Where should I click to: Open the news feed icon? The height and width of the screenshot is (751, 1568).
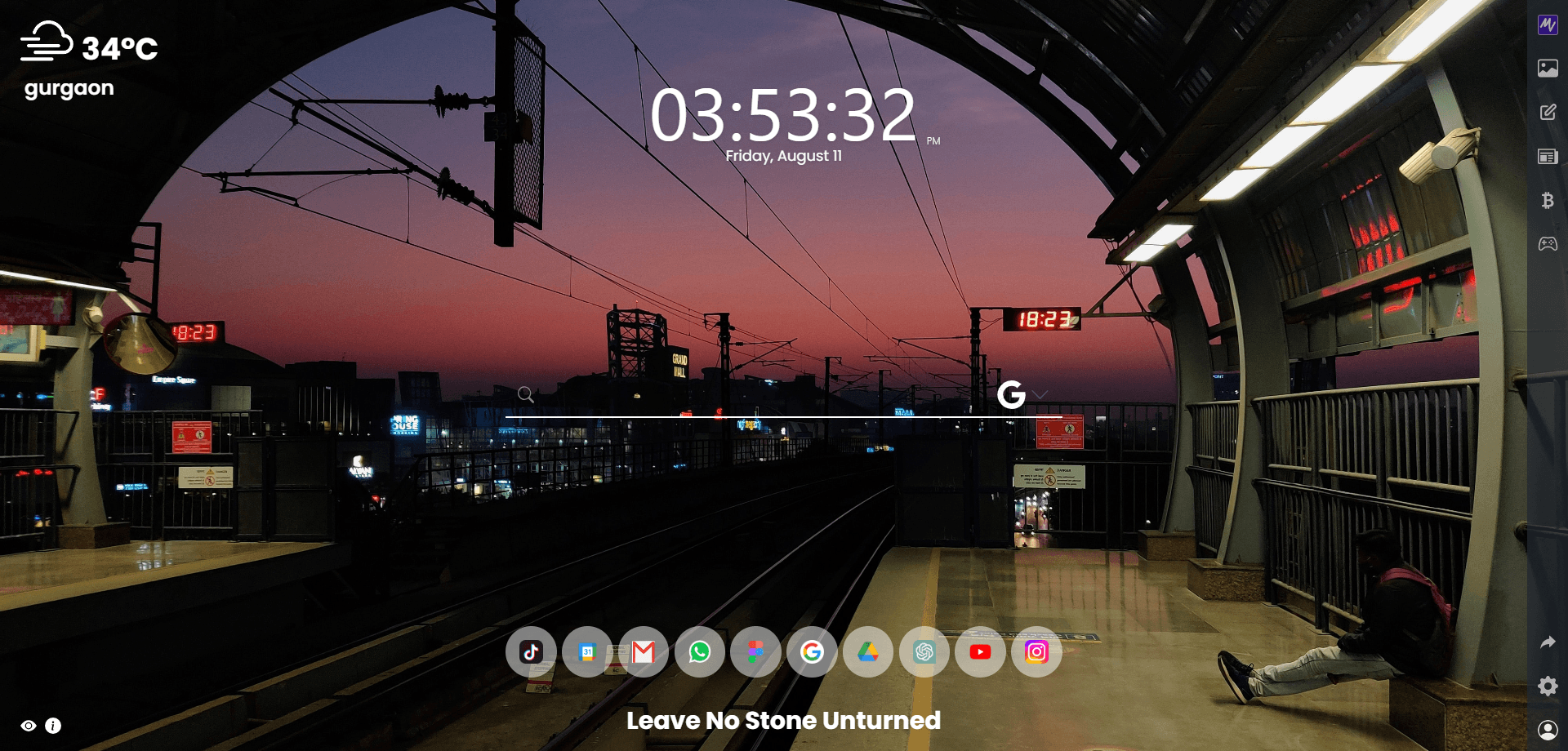1548,157
